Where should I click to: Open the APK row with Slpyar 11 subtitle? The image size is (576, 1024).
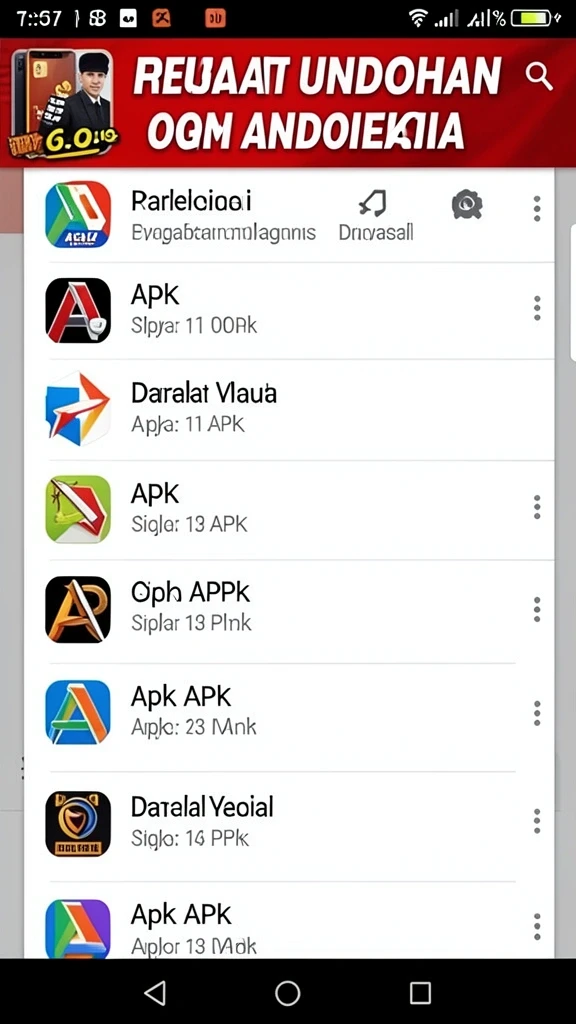[x=289, y=310]
